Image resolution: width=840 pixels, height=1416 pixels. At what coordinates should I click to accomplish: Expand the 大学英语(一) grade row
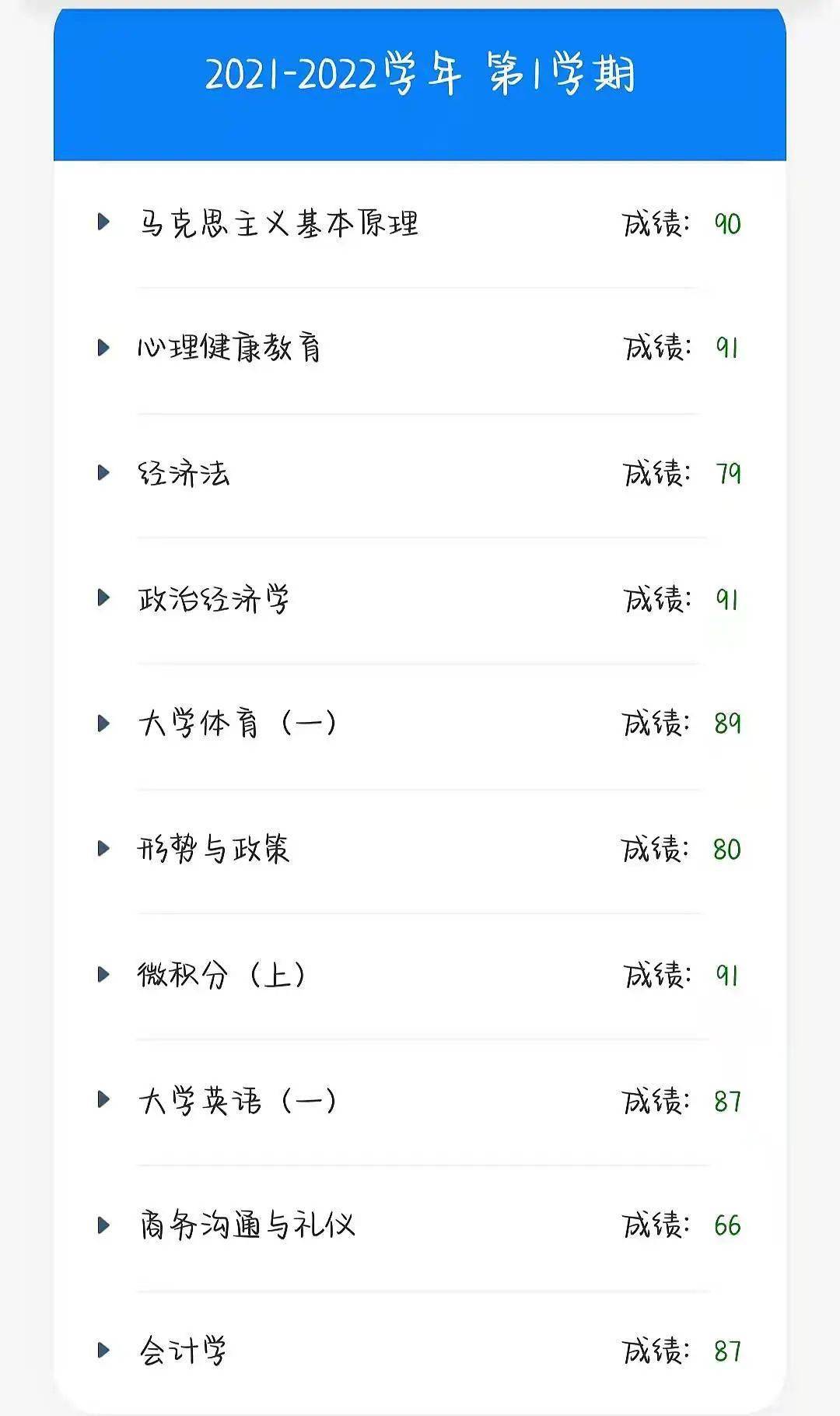(103, 1099)
